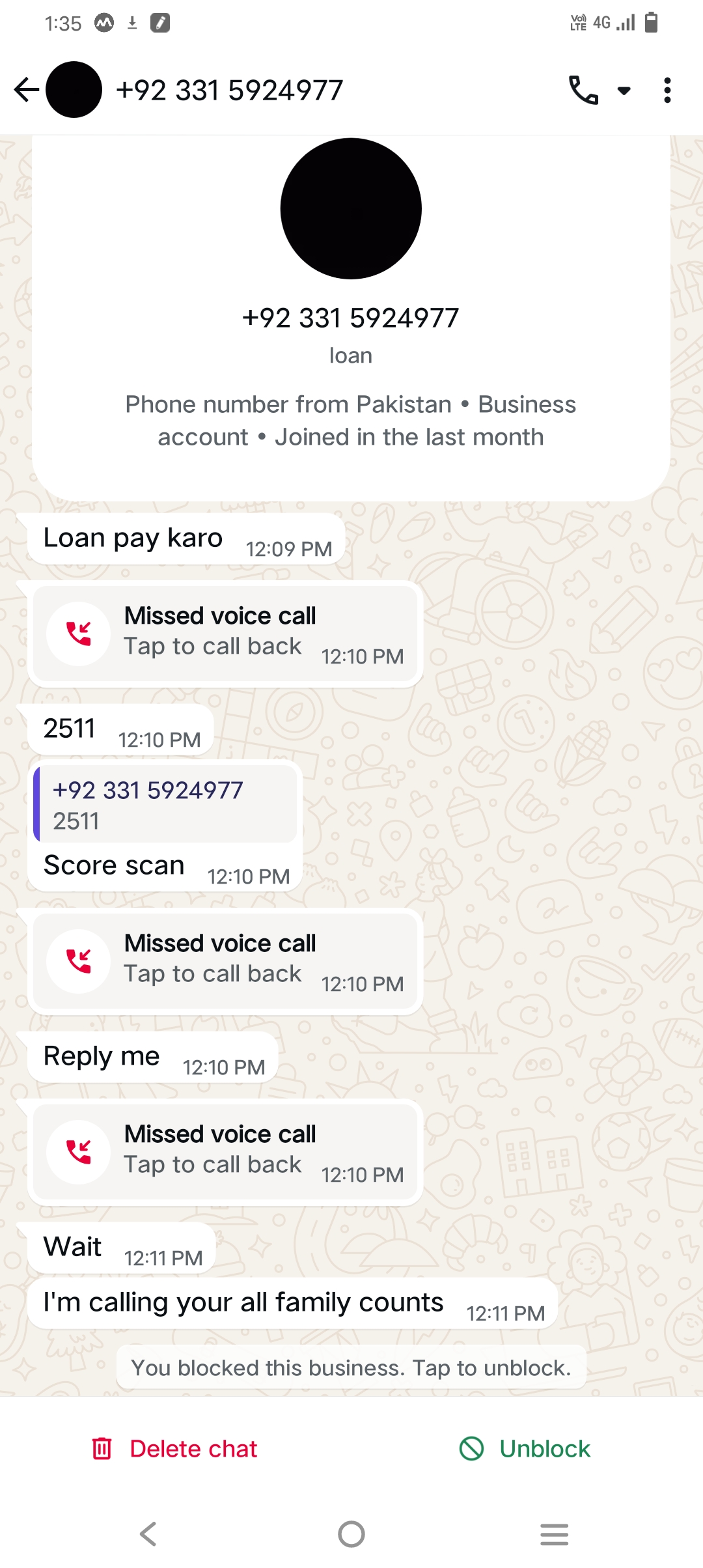Unblock this business contact
Viewport: 703px width, 1568px height.
[x=525, y=1449]
